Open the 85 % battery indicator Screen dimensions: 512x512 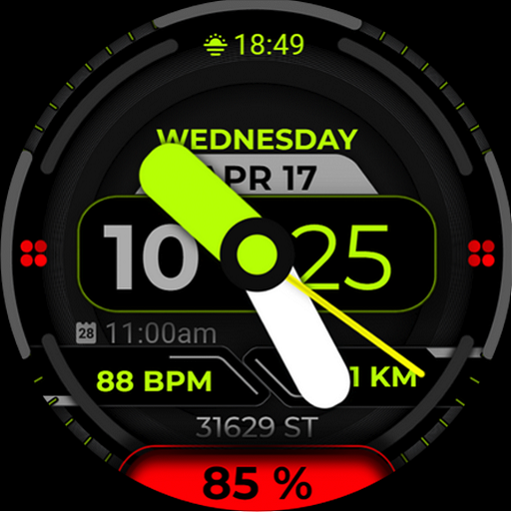(x=257, y=486)
